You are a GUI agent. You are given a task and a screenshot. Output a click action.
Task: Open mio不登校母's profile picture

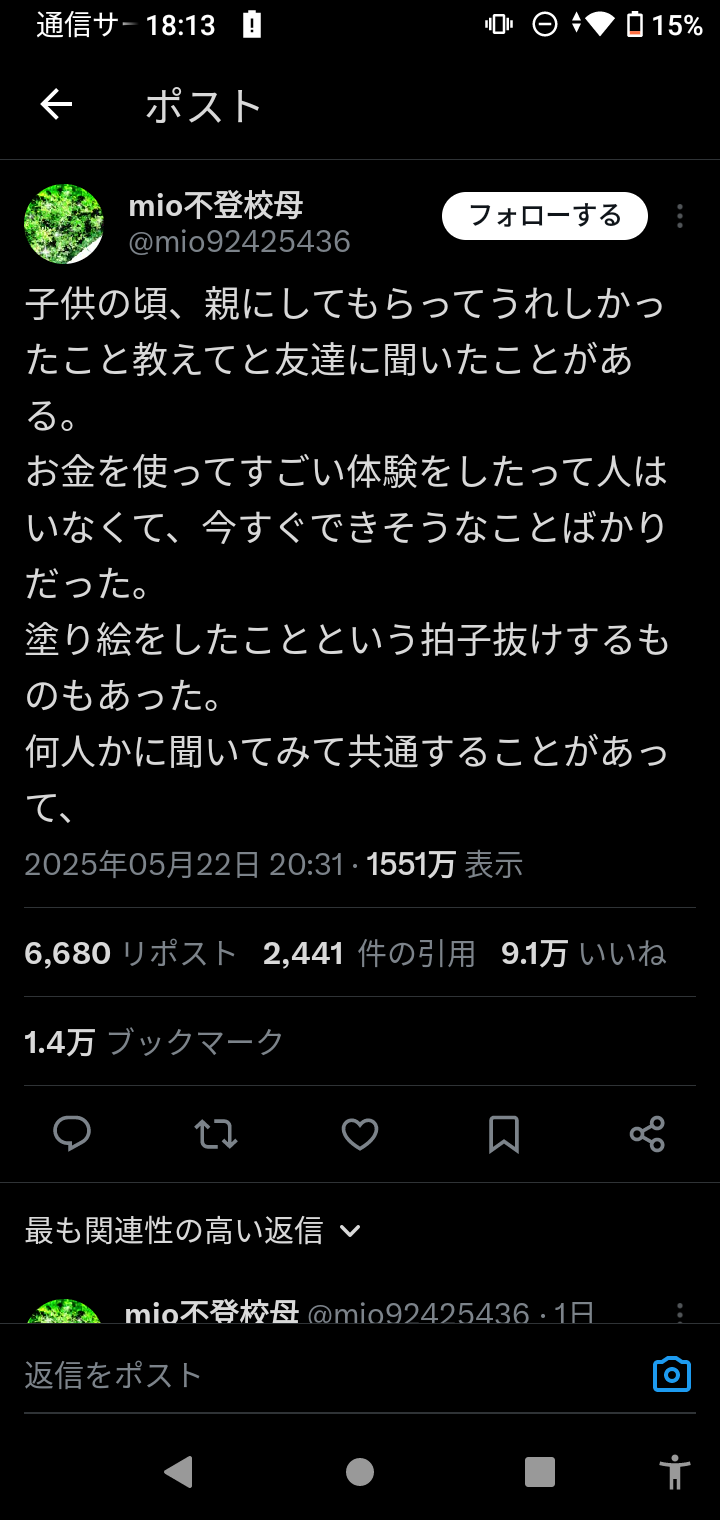64,224
